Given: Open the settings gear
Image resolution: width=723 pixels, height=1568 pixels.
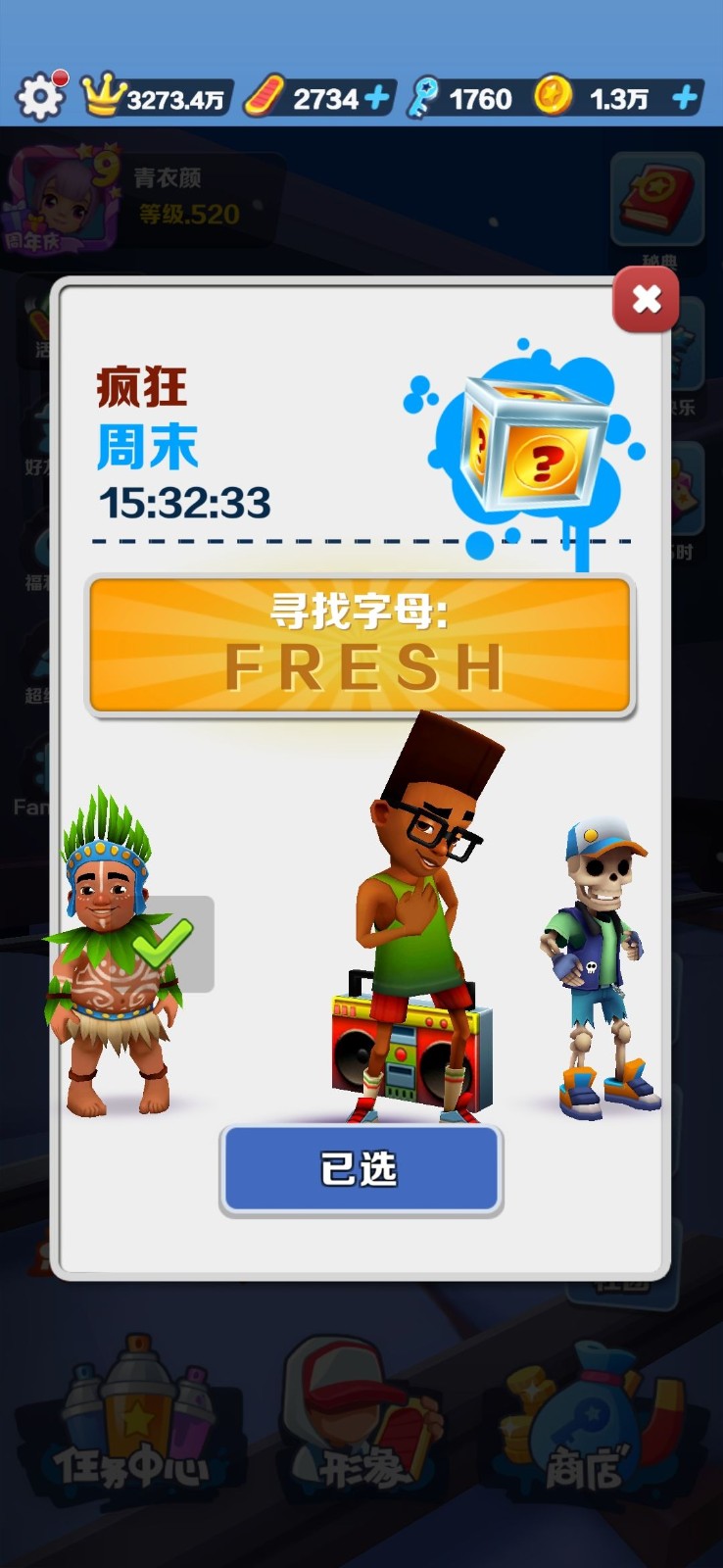Looking at the screenshot, I should pos(40,97).
